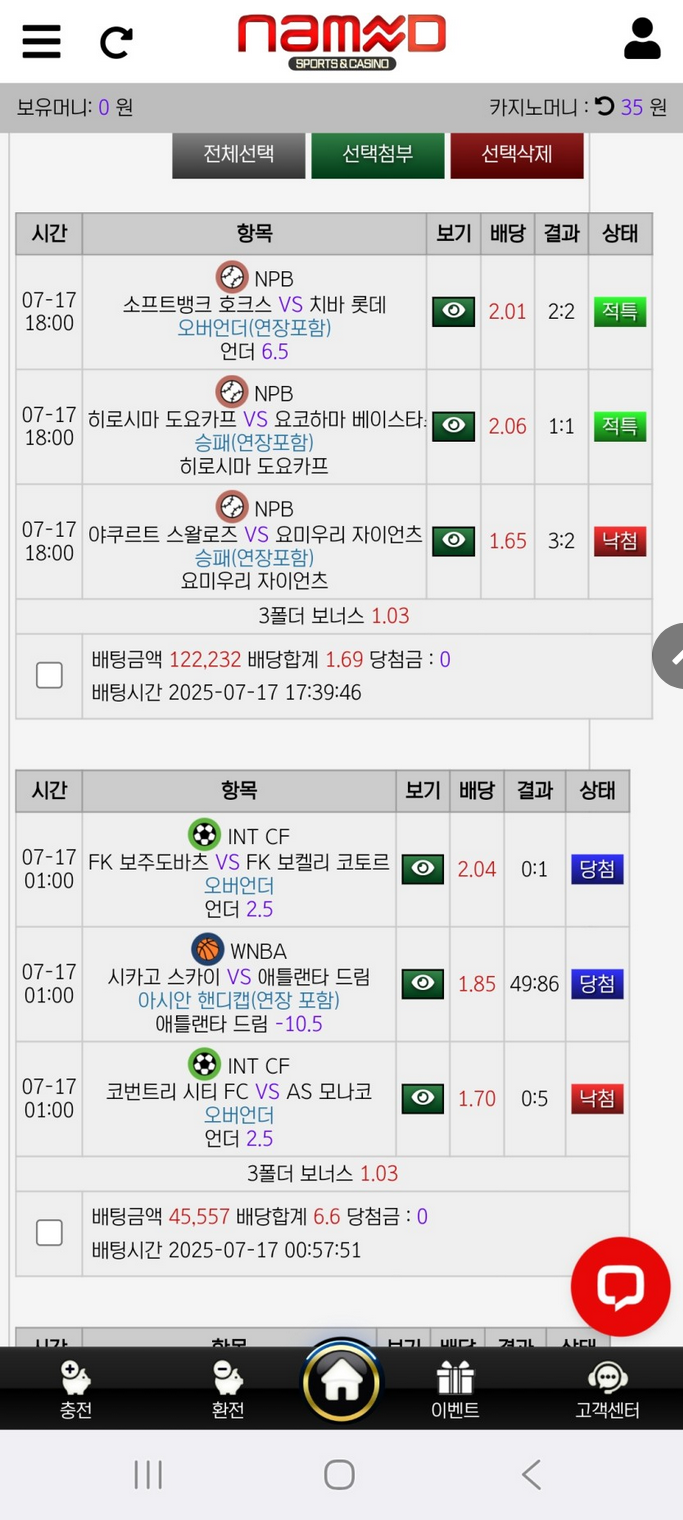This screenshot has width=683, height=1520.
Task: Tap the refresh icon in header
Action: tap(116, 42)
